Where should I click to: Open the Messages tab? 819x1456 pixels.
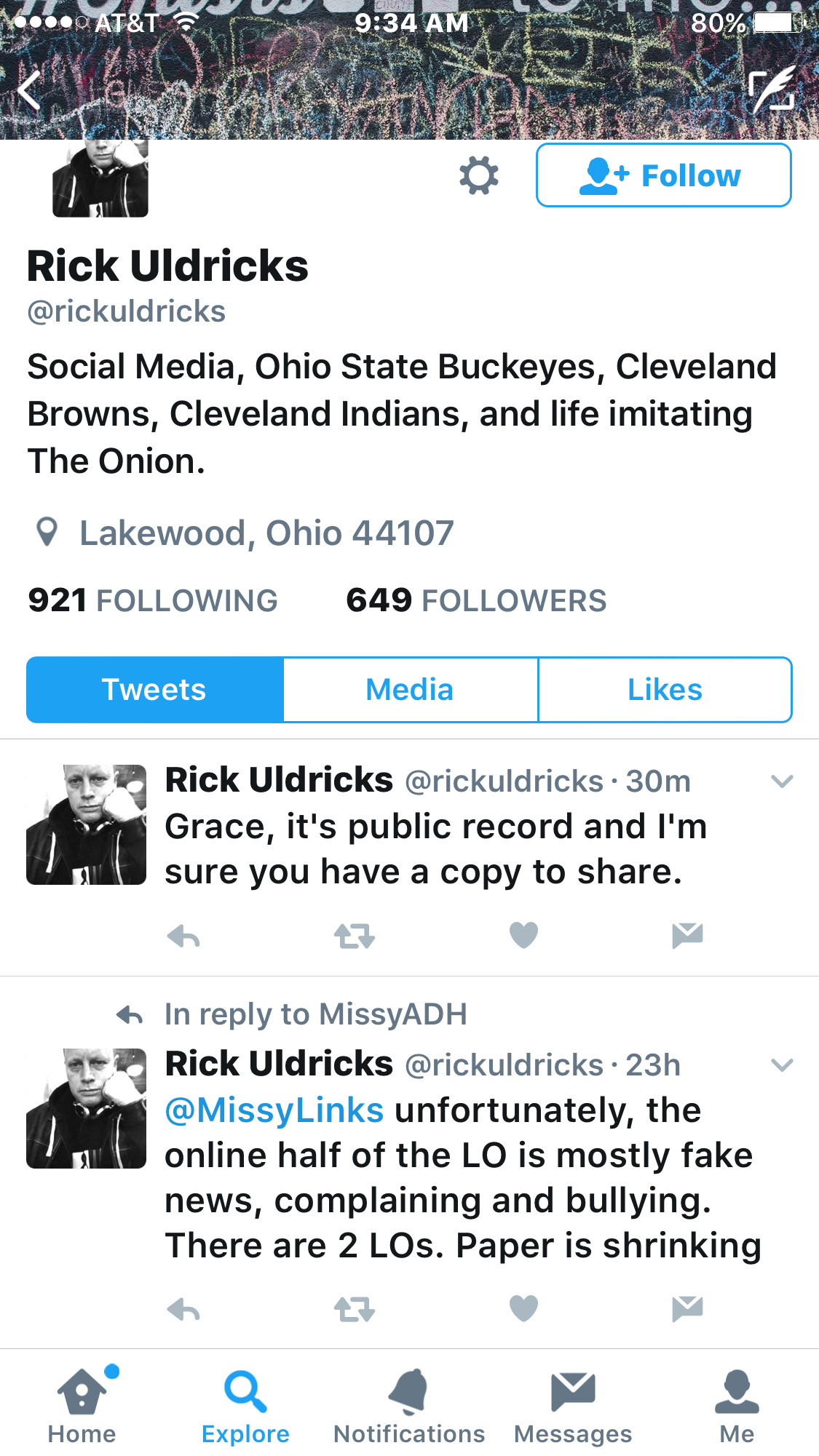[573, 1405]
